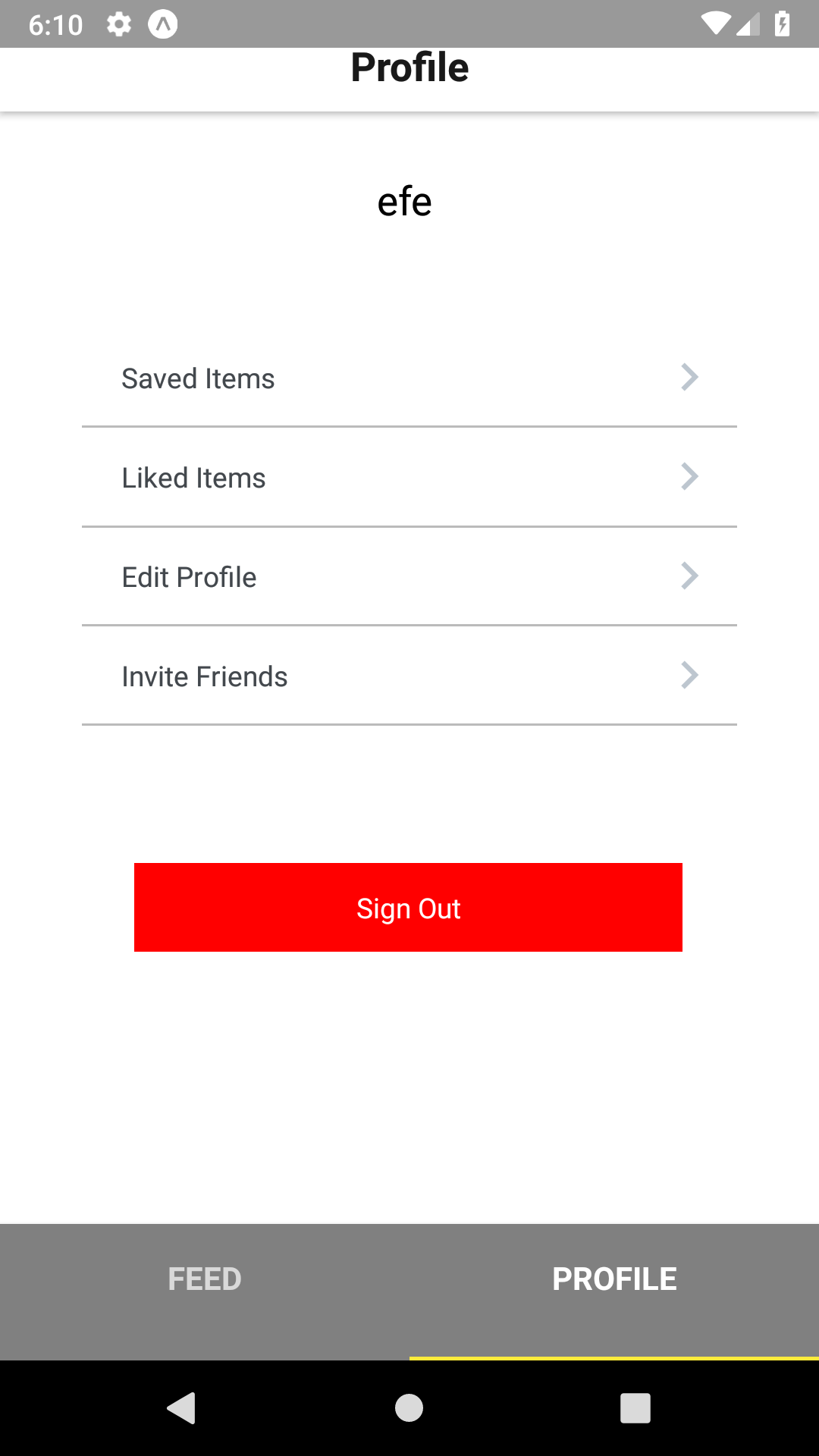Go to Edit Profile
The width and height of the screenshot is (819, 1456).
tap(409, 576)
